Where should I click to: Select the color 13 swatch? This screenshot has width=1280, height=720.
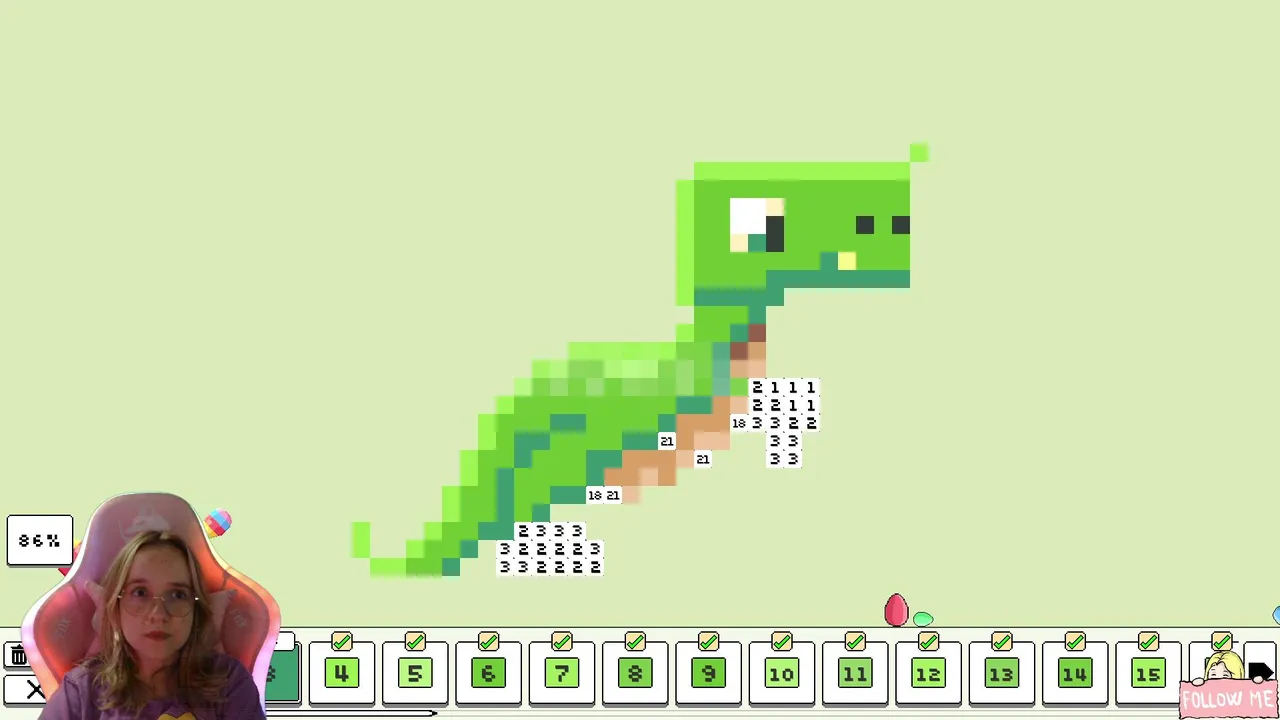(x=1001, y=674)
